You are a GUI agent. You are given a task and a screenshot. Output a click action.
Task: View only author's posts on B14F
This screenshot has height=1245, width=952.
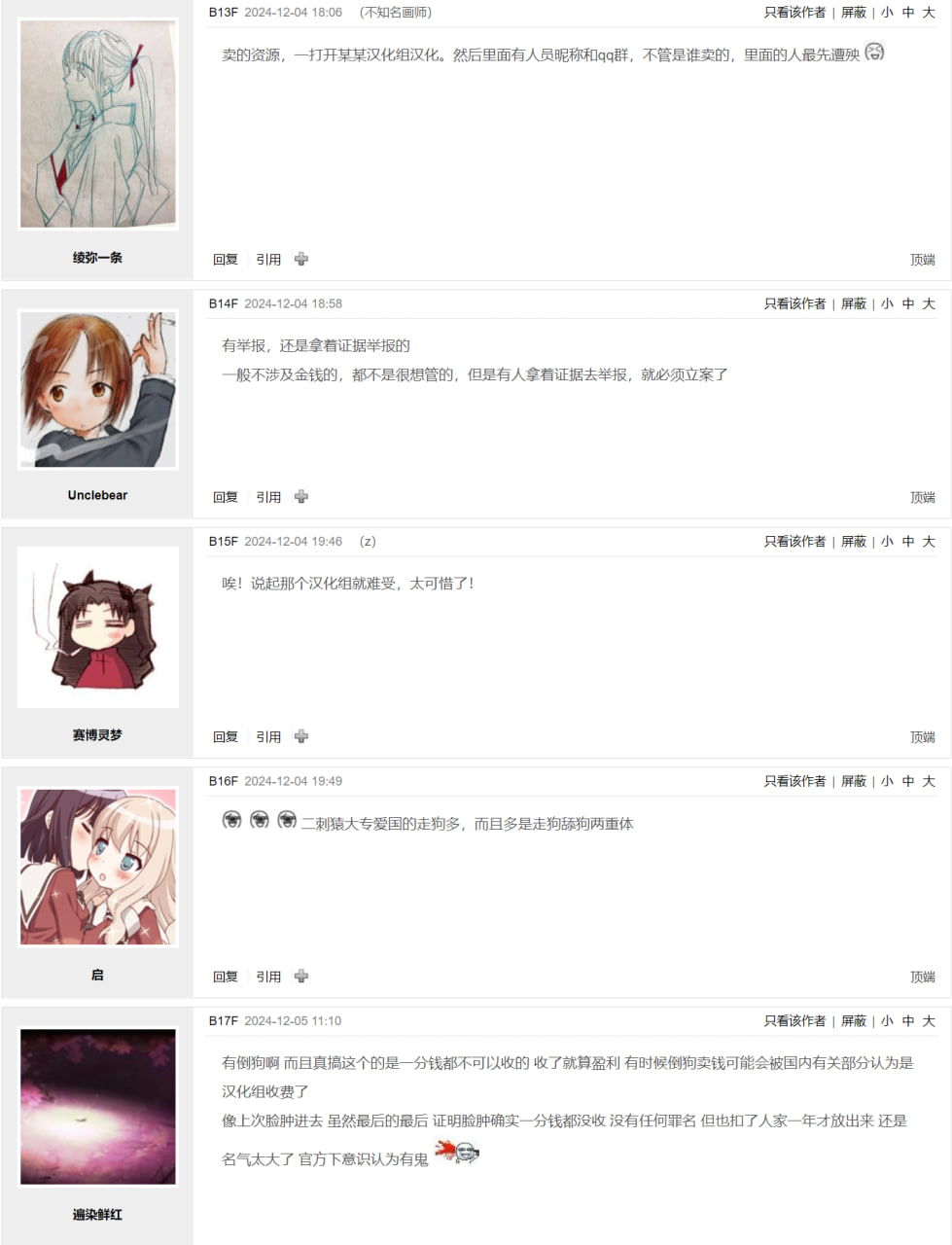point(794,303)
